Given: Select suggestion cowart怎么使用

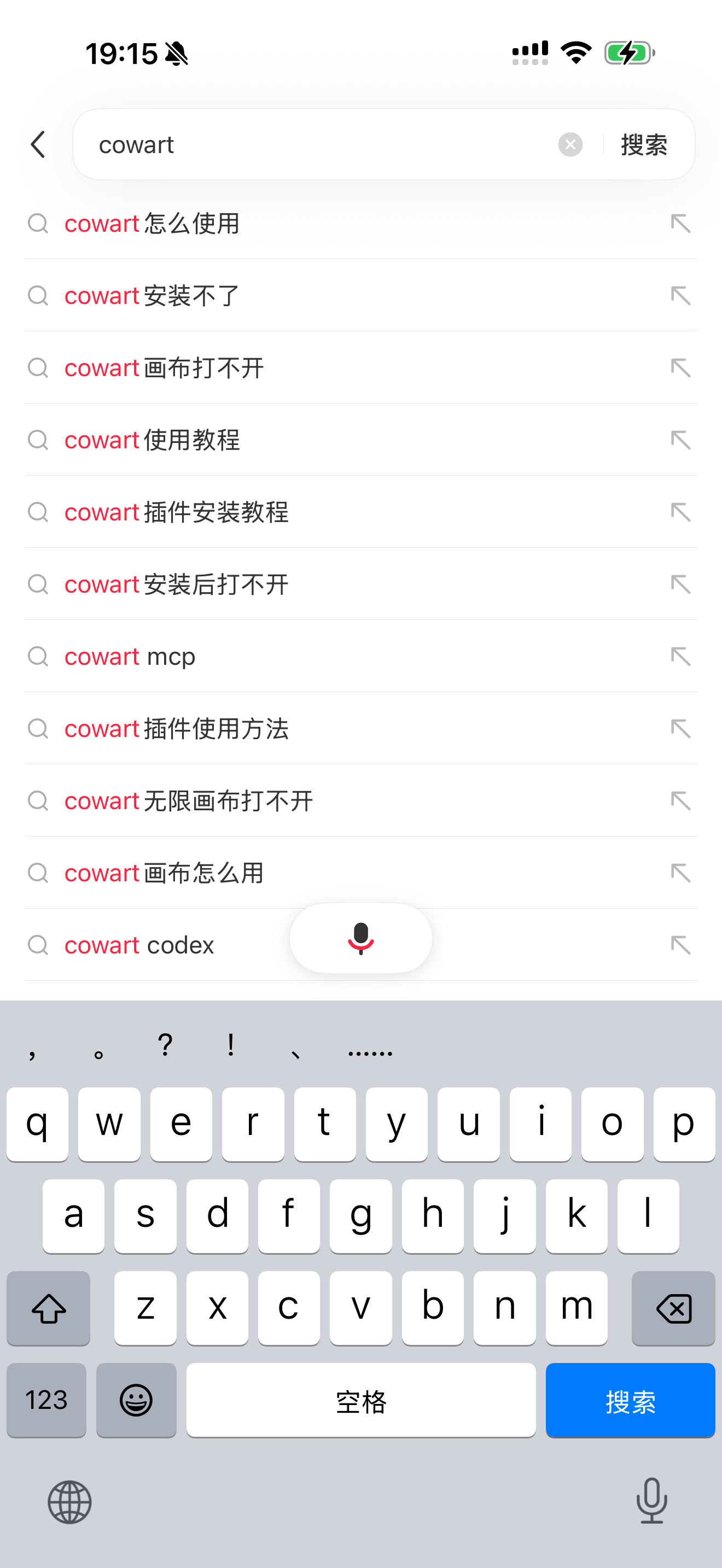Looking at the screenshot, I should point(361,224).
